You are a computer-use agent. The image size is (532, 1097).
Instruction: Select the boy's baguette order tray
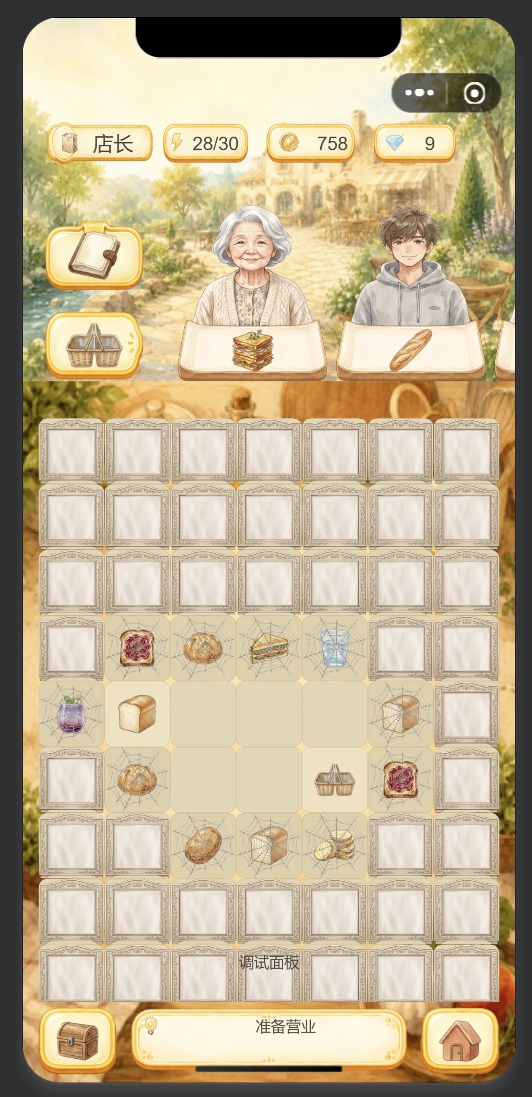point(411,351)
